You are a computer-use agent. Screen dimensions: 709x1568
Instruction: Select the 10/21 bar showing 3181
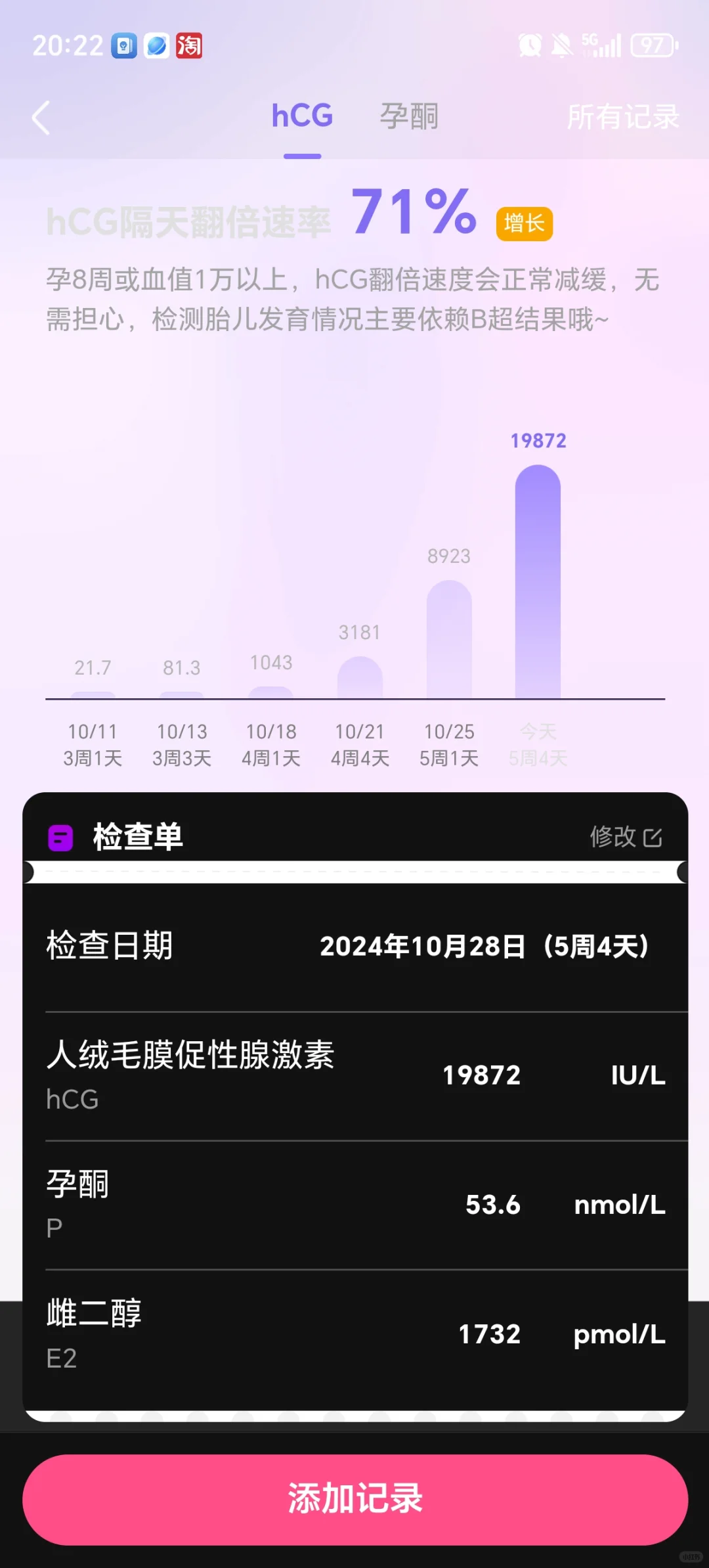(360, 677)
